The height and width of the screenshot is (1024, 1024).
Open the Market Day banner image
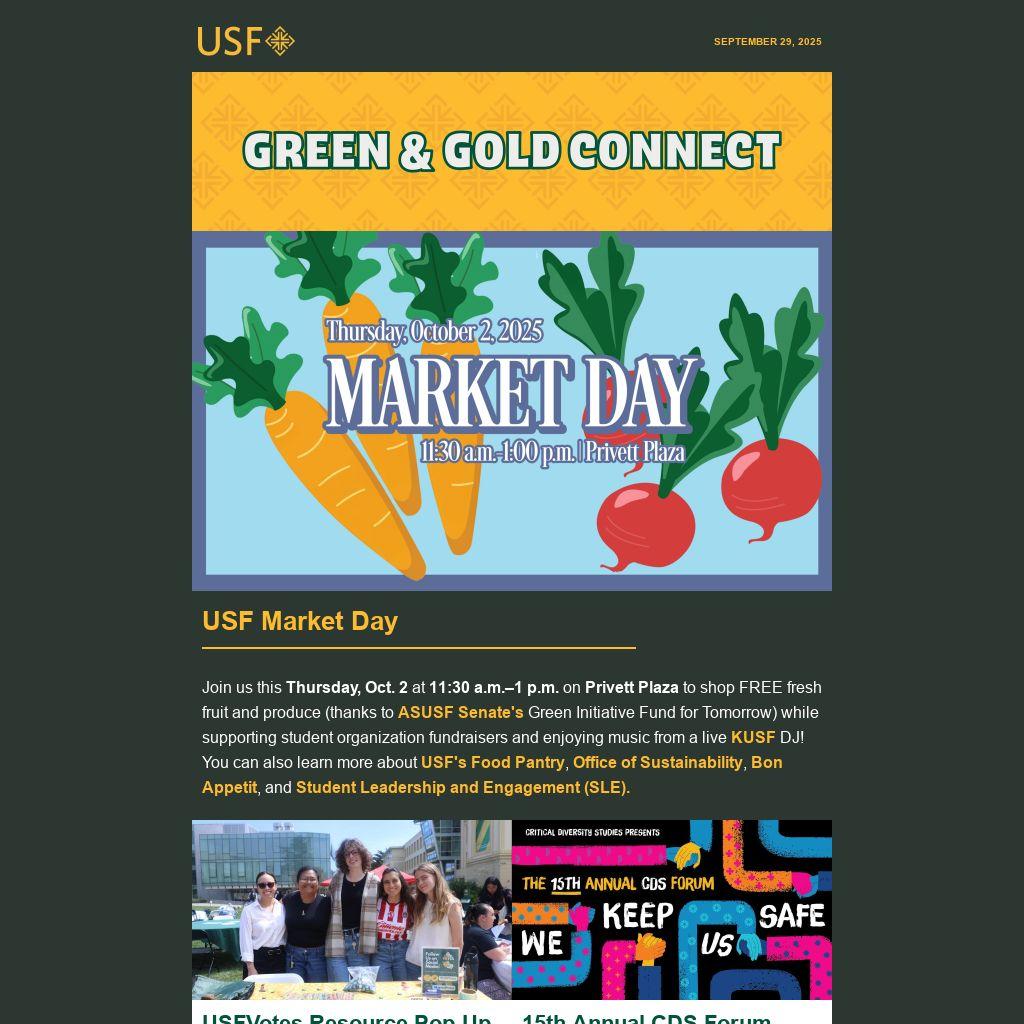511,410
